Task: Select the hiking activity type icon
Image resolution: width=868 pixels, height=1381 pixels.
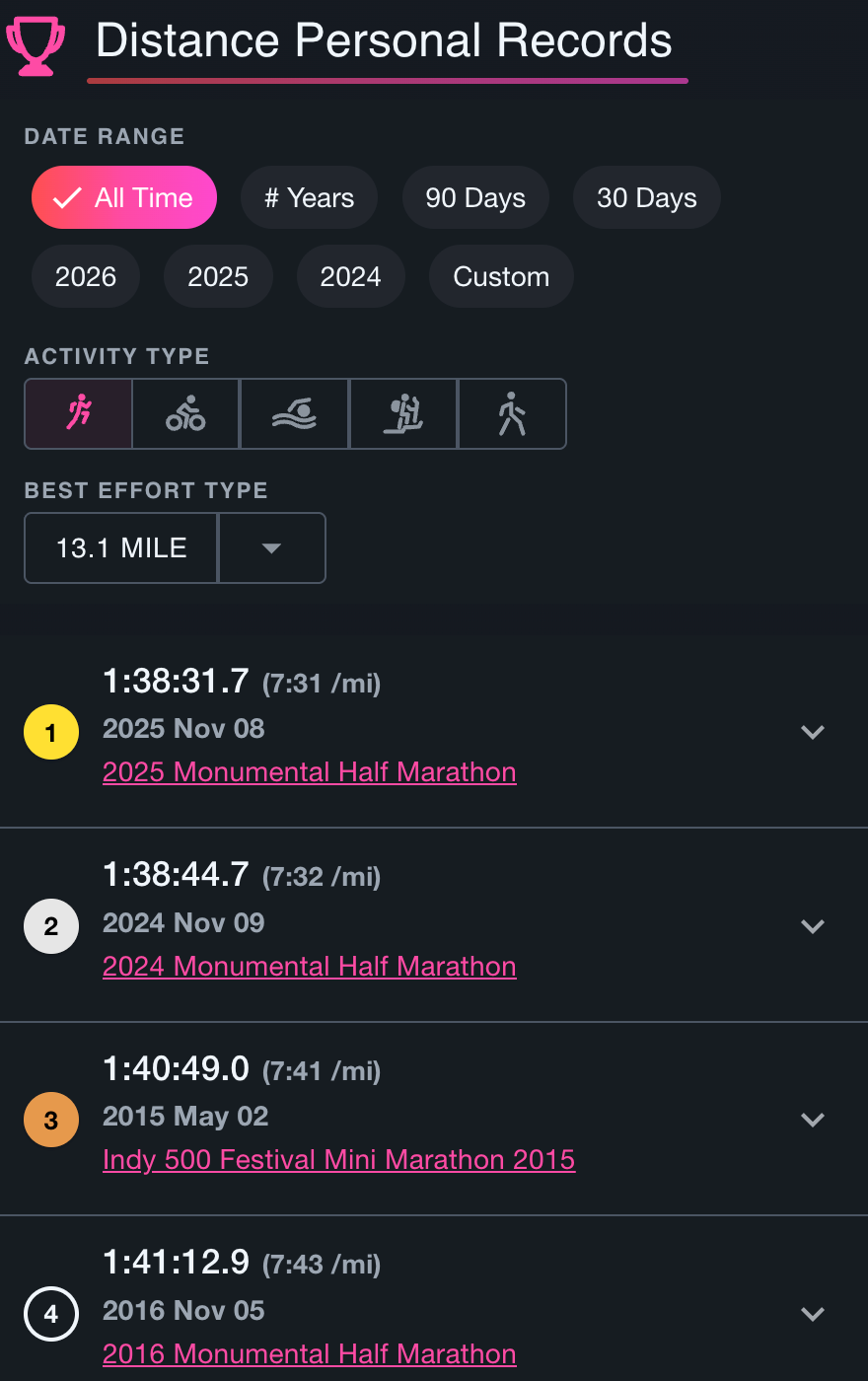Action: point(402,413)
